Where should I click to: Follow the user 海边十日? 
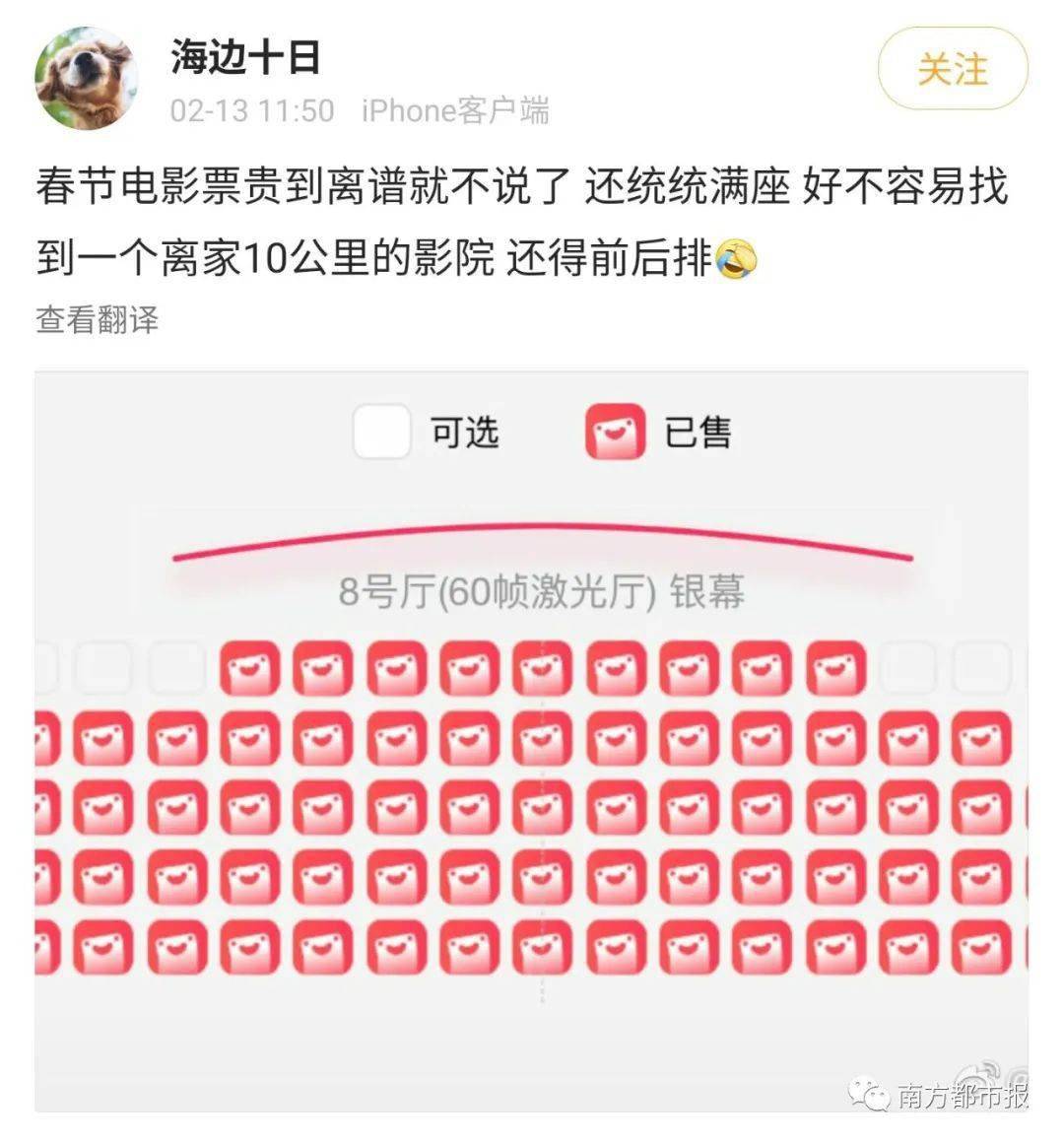coord(952,69)
